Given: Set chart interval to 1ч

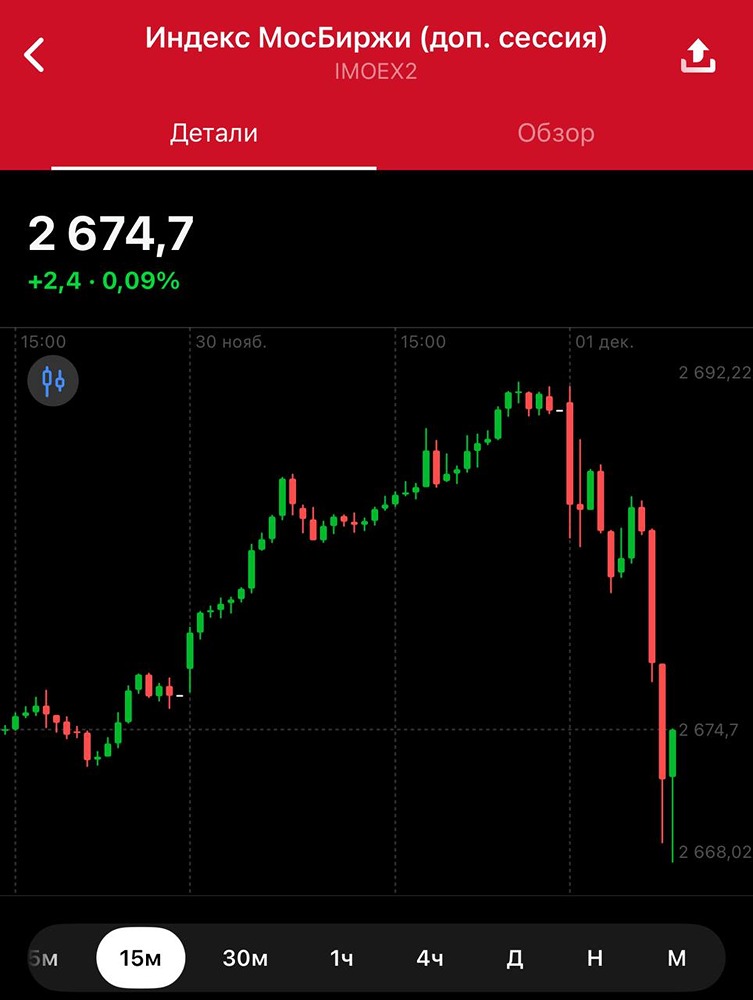Looking at the screenshot, I should 341,958.
